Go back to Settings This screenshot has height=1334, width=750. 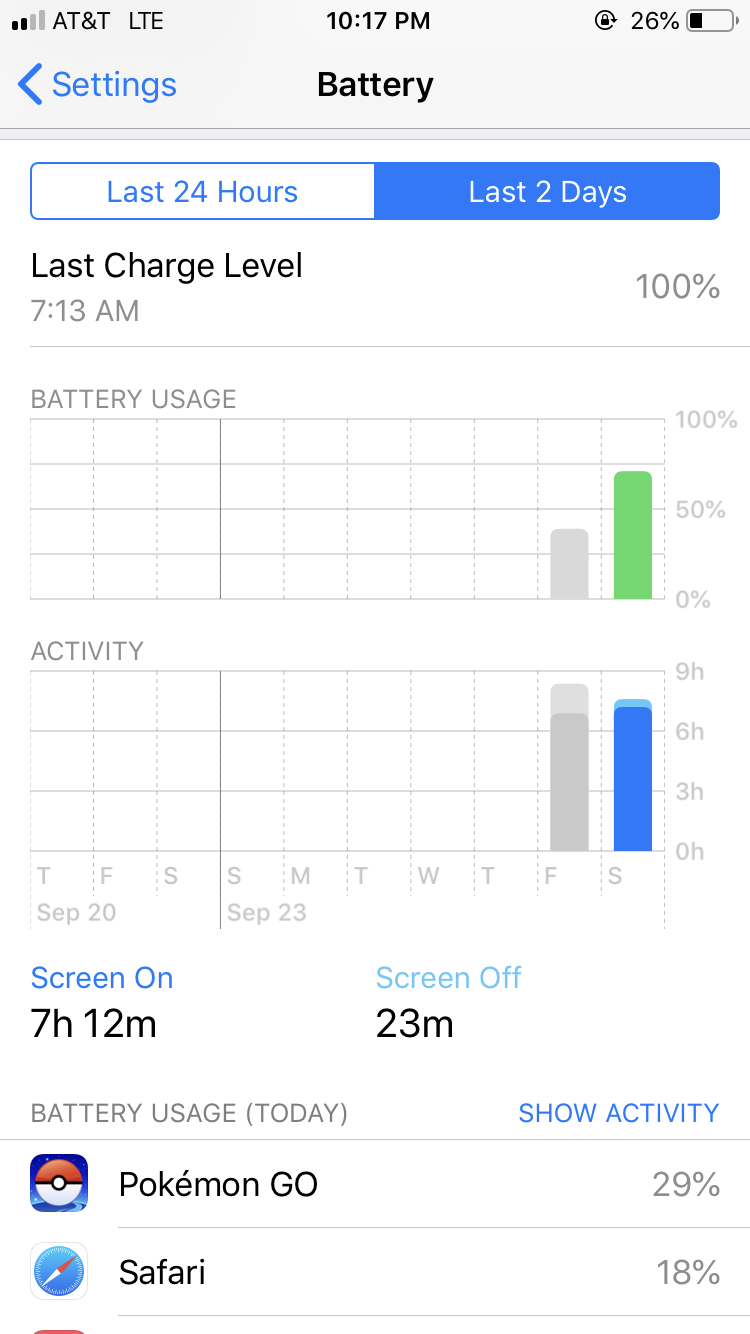97,85
